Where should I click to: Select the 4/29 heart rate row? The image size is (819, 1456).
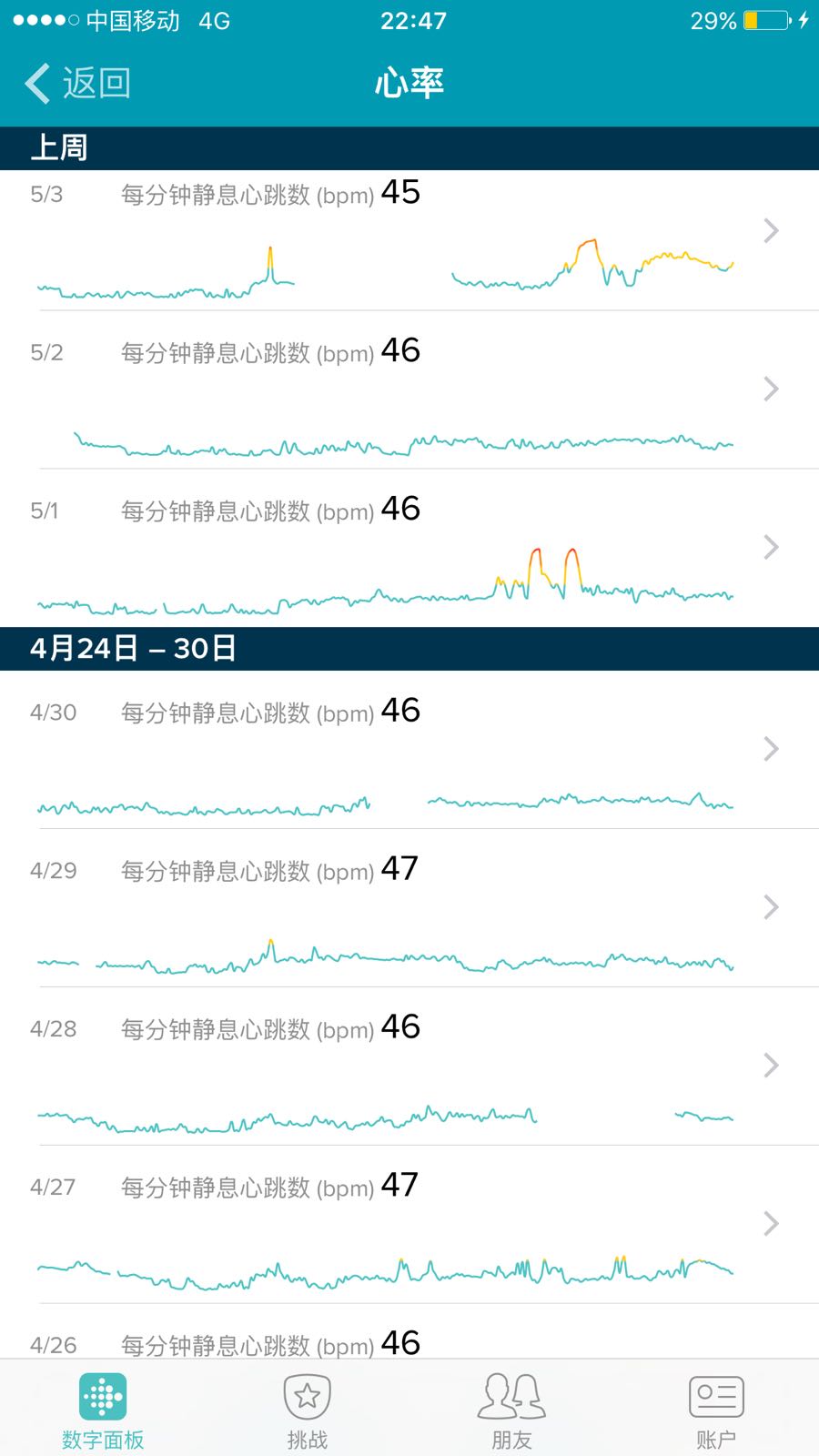coord(409,908)
